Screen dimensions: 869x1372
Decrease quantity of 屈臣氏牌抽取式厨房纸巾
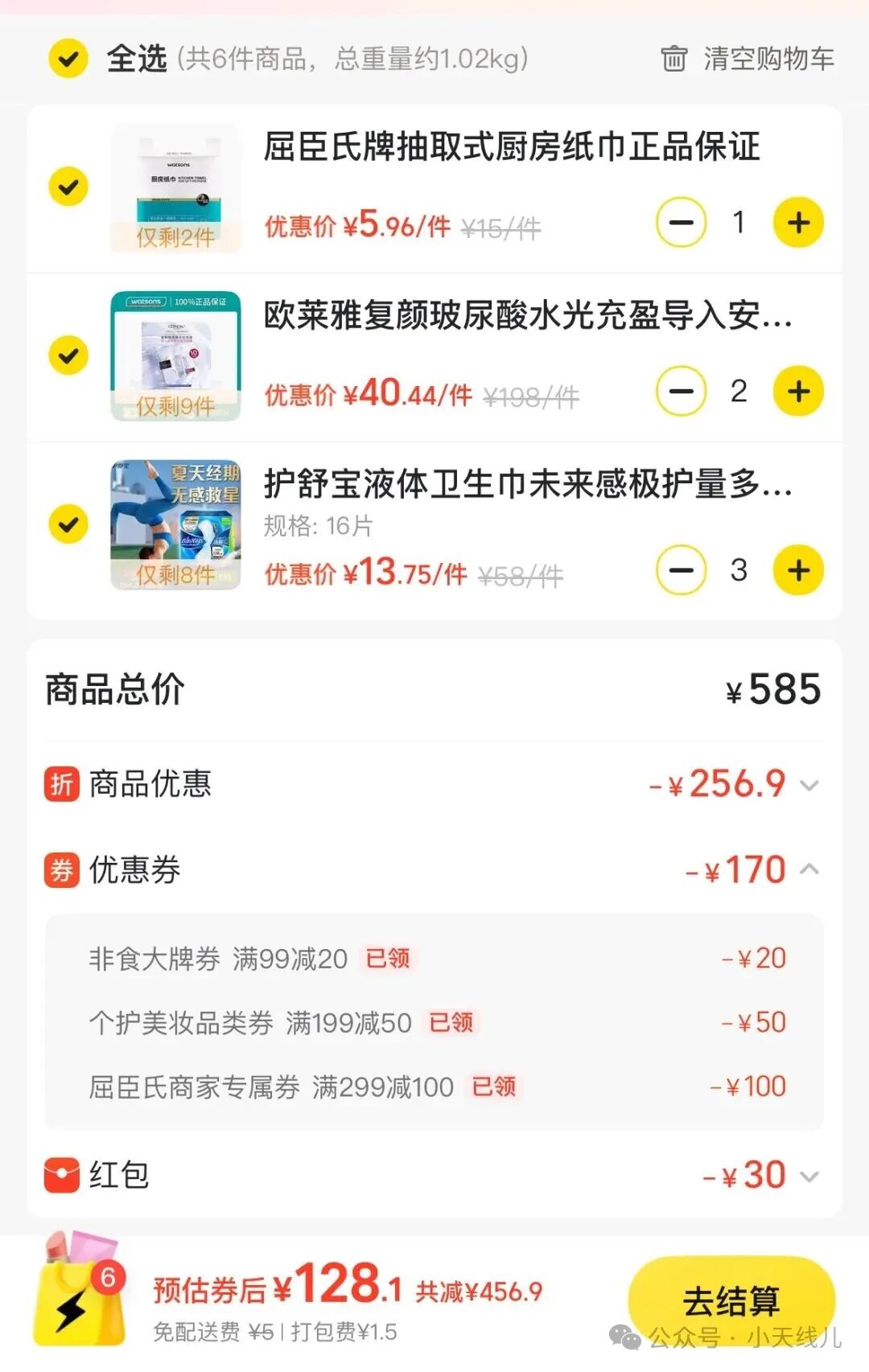pos(682,223)
